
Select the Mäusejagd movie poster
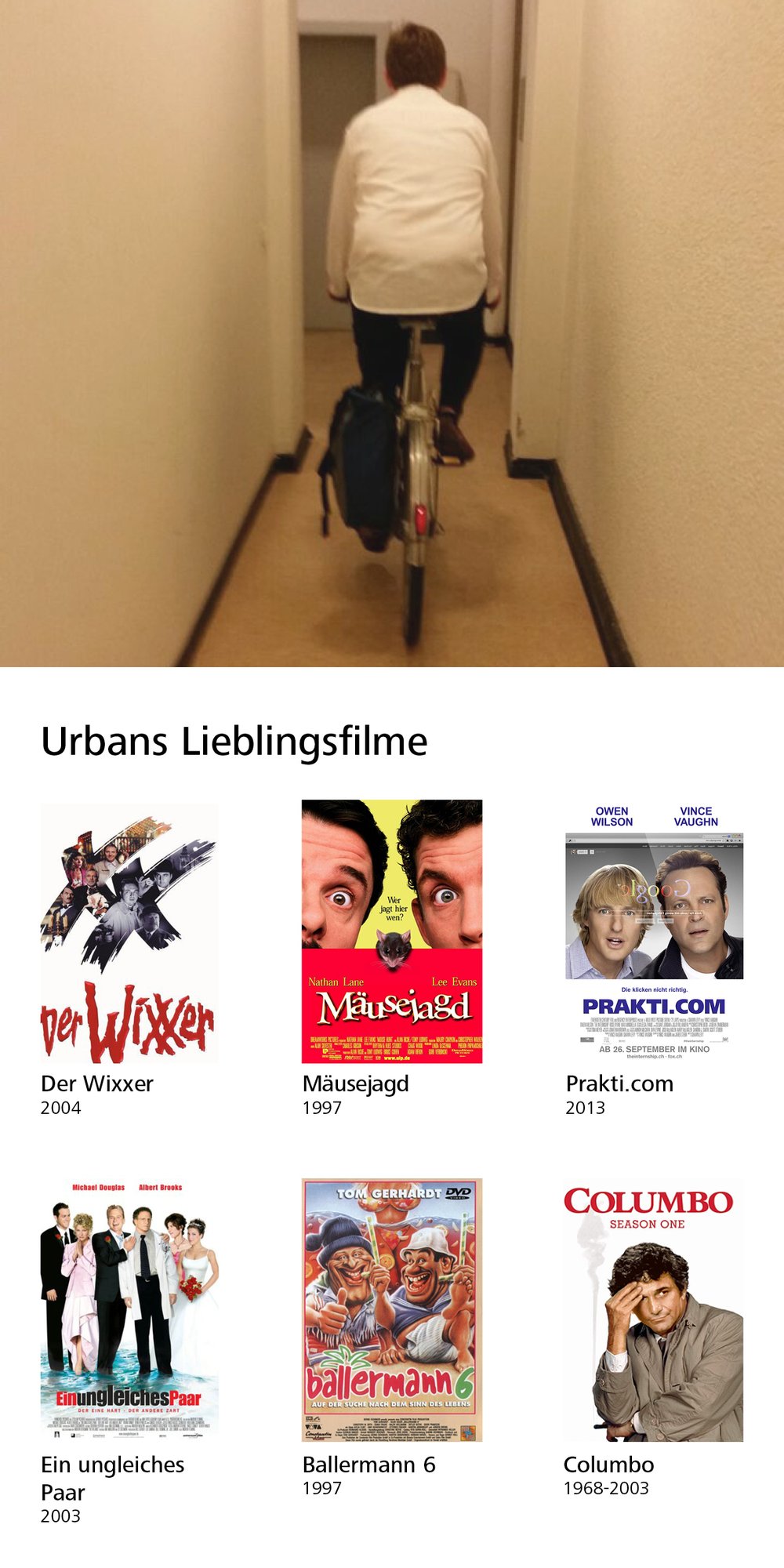(392, 931)
